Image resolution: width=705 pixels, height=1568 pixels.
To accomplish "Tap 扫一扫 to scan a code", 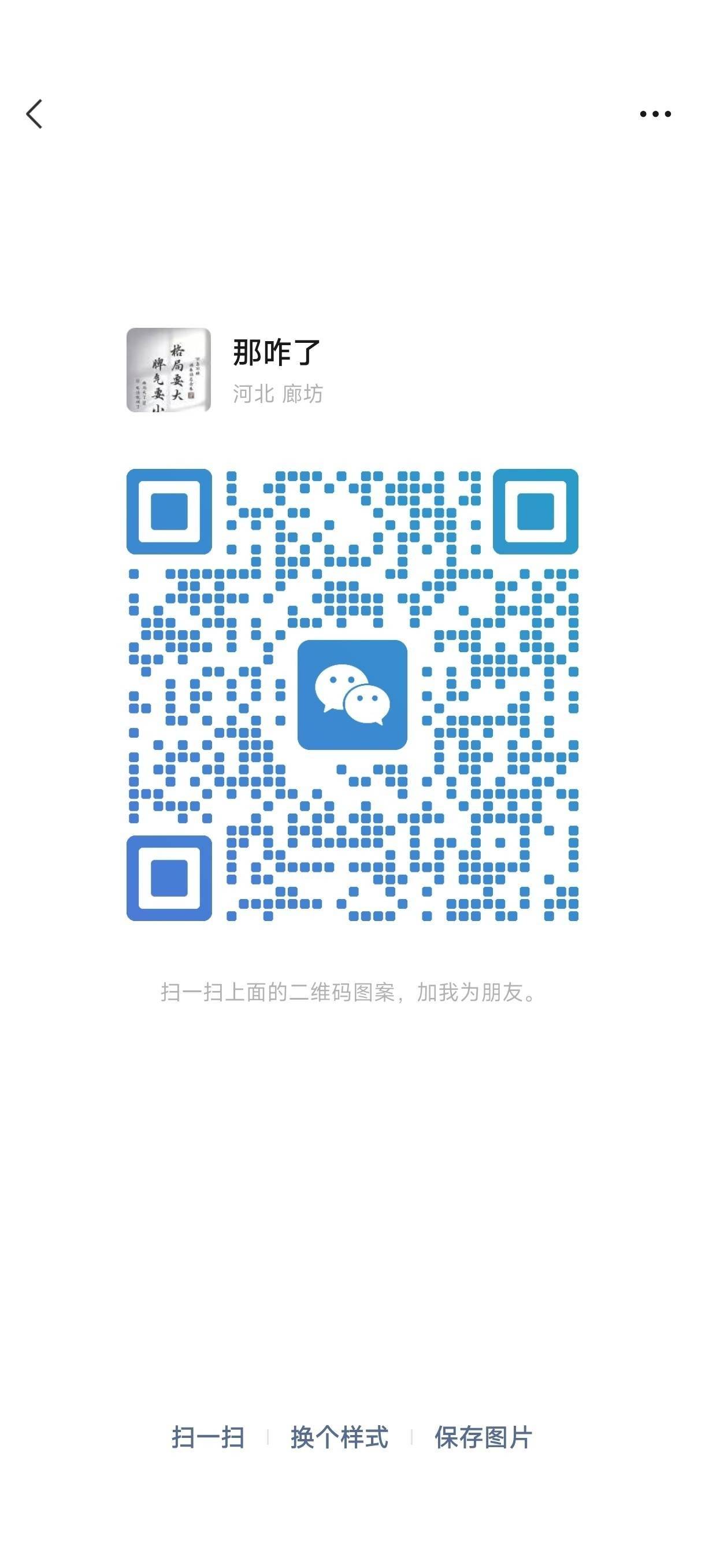I will pos(208,1438).
